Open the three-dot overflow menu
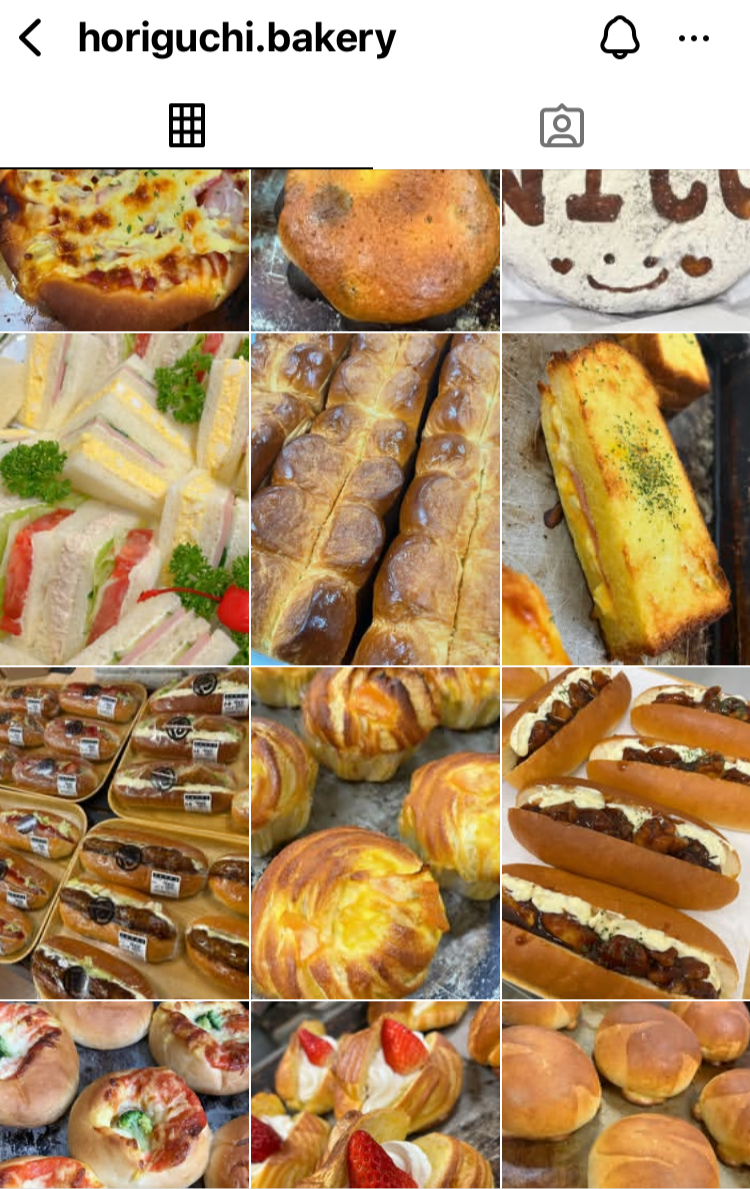The height and width of the screenshot is (1189, 750). 693,39
